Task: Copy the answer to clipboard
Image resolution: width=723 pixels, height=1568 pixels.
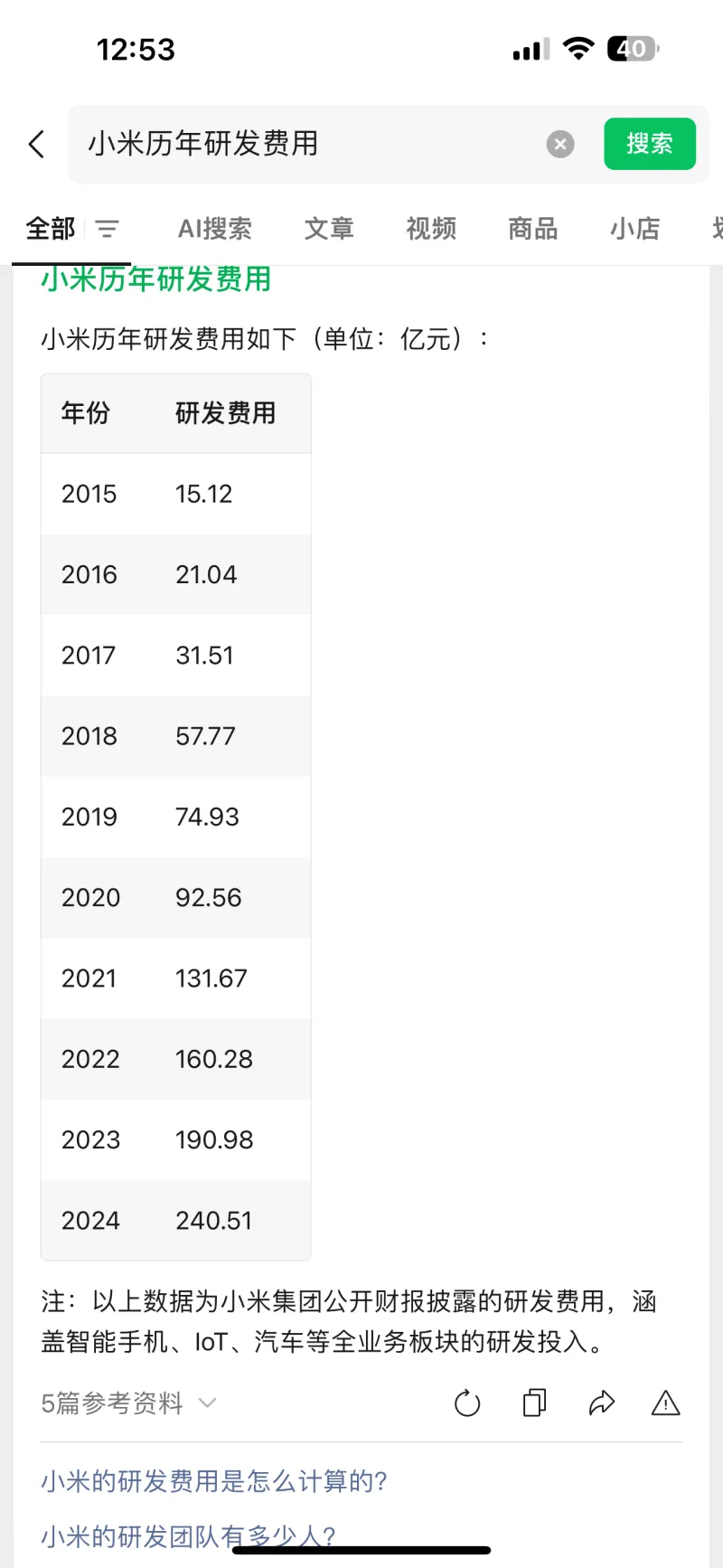Action: (x=534, y=1403)
